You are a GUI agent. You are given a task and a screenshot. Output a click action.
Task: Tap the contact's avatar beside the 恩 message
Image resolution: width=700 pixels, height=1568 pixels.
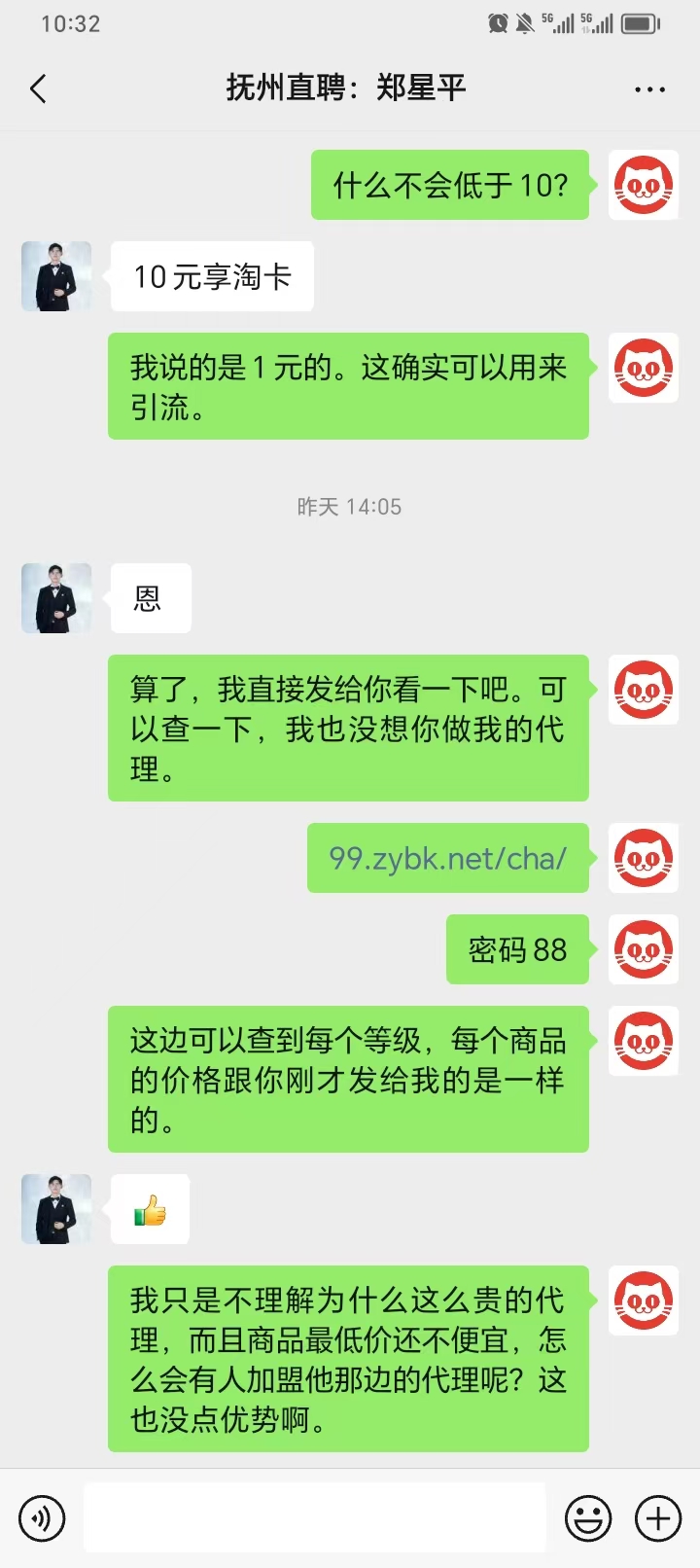pos(56,597)
